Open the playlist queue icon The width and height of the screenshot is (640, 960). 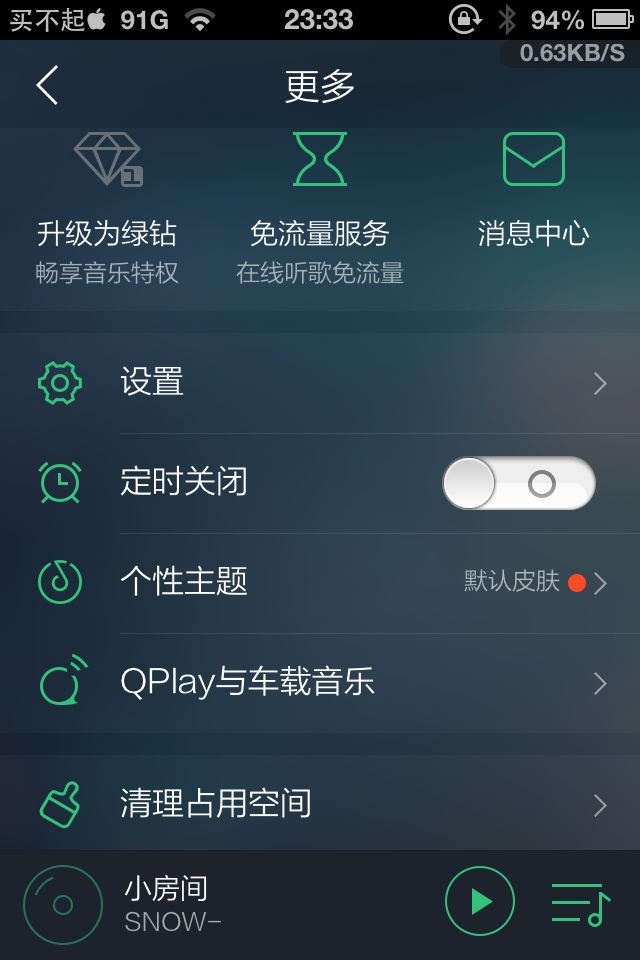coord(580,903)
